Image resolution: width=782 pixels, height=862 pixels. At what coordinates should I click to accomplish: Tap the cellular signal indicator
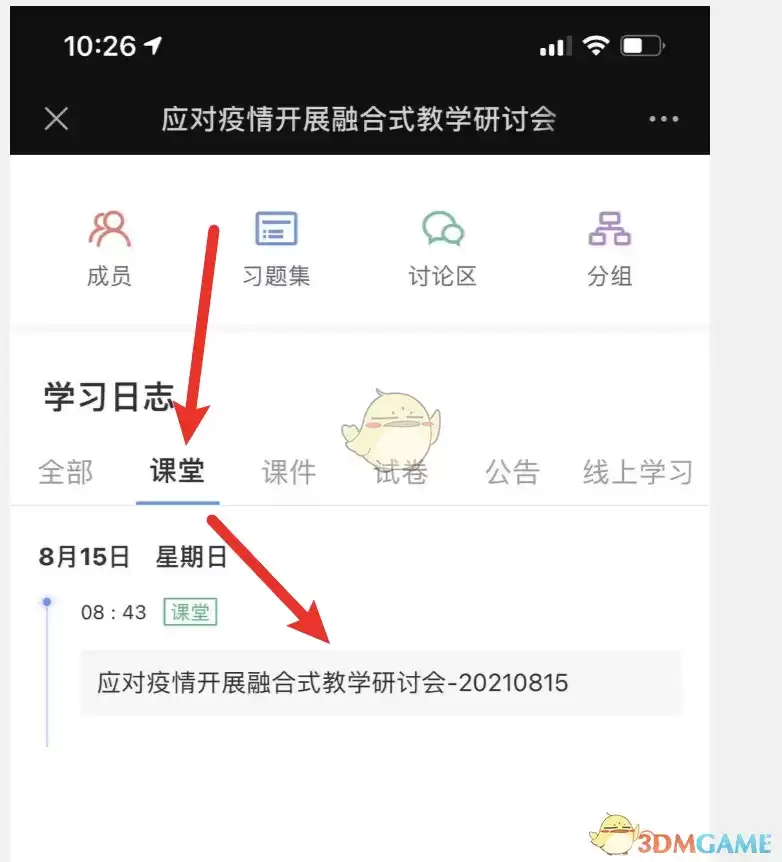tap(554, 44)
